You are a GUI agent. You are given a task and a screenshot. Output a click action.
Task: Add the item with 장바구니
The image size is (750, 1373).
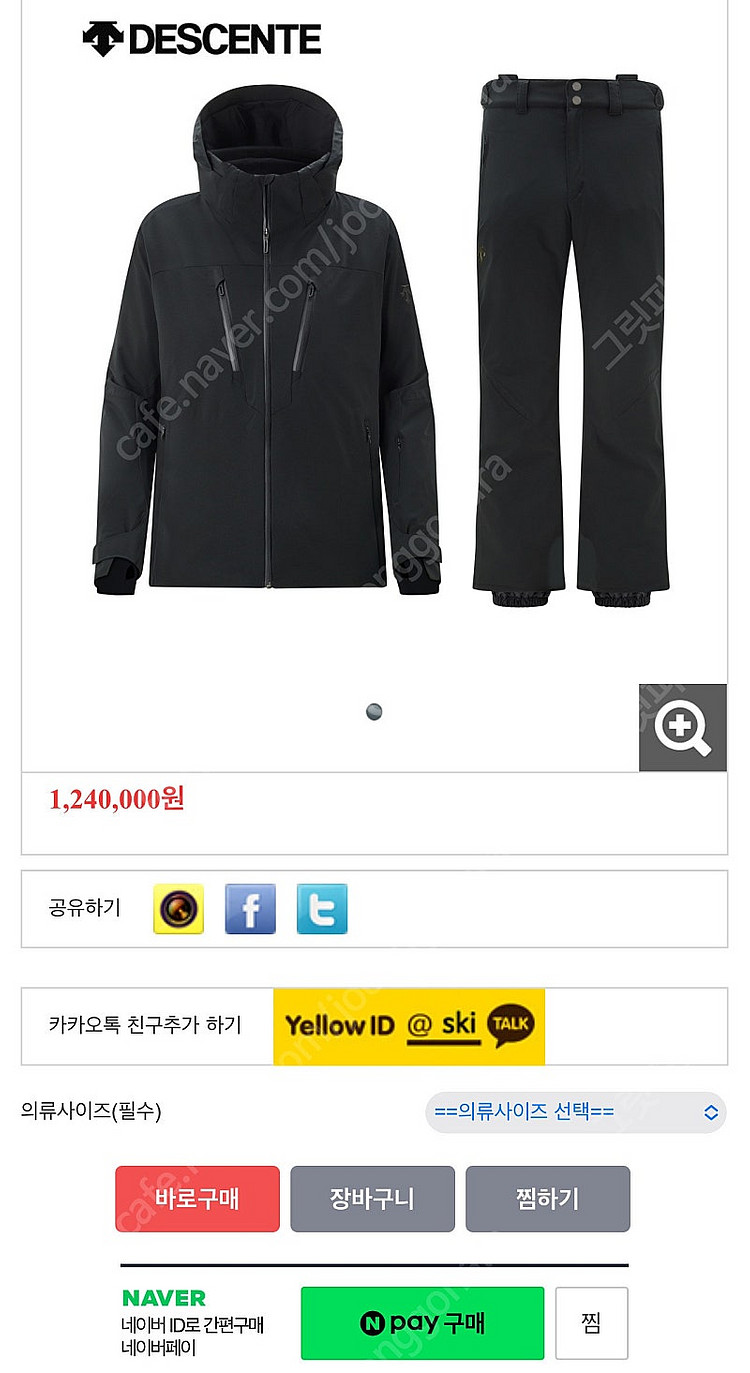372,1198
